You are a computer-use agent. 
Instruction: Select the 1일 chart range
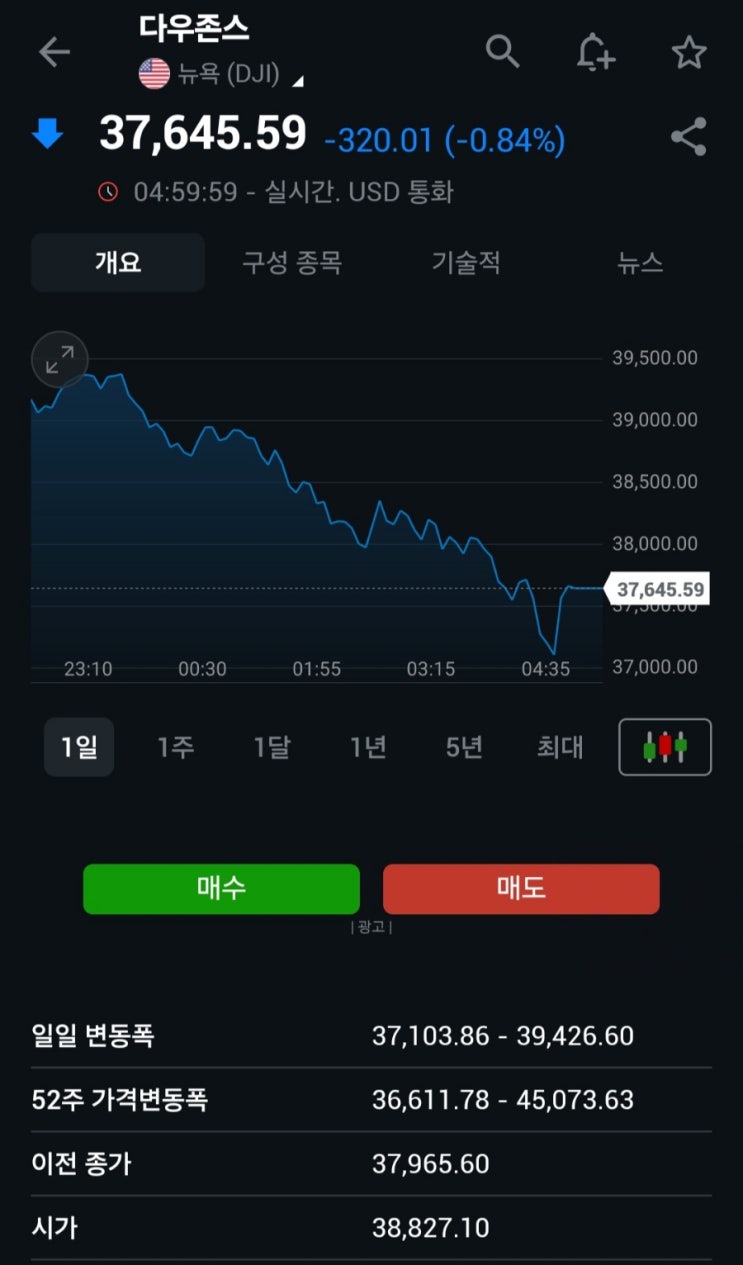coord(79,747)
